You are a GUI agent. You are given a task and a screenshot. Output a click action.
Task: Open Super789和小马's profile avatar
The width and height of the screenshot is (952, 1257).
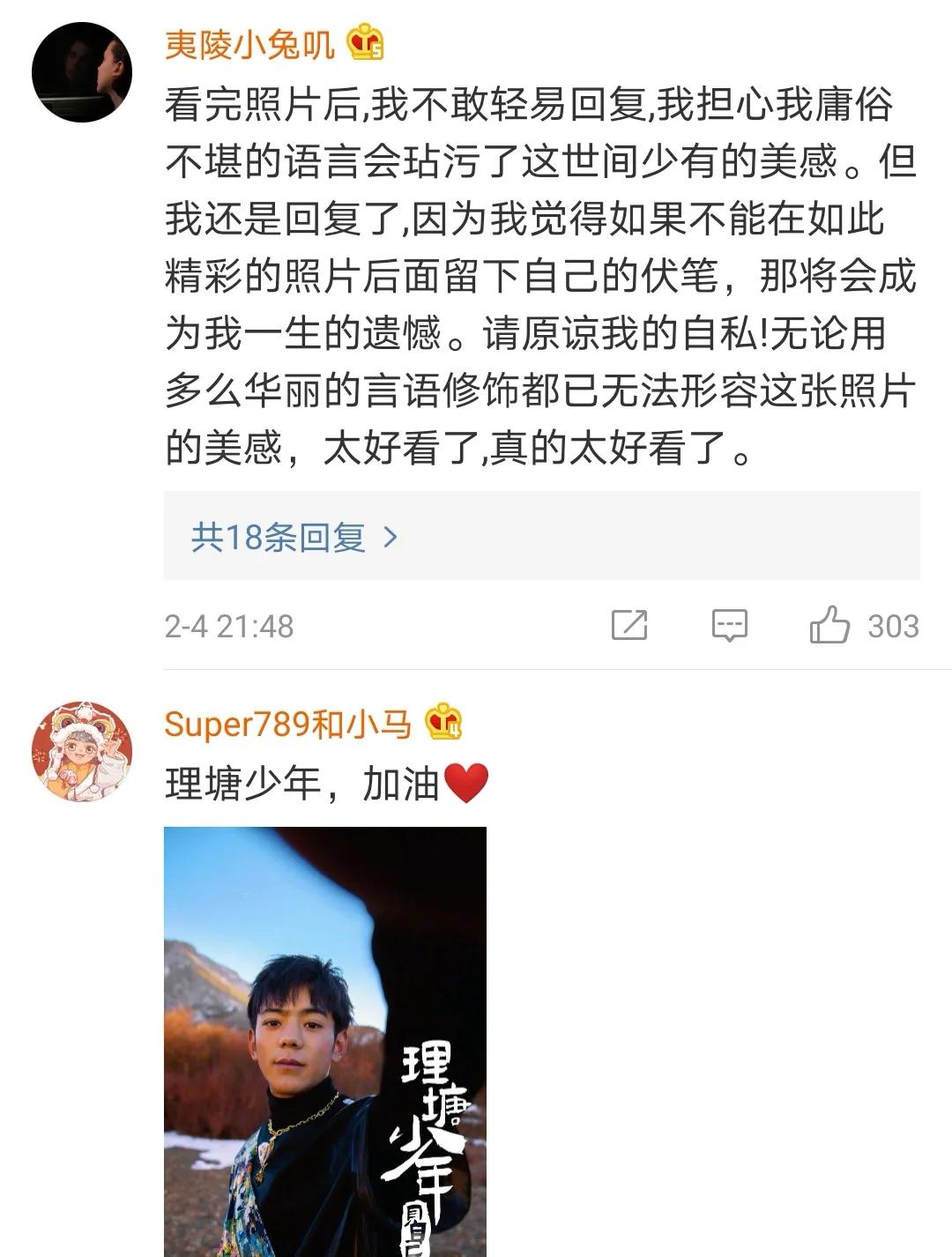coord(82,752)
